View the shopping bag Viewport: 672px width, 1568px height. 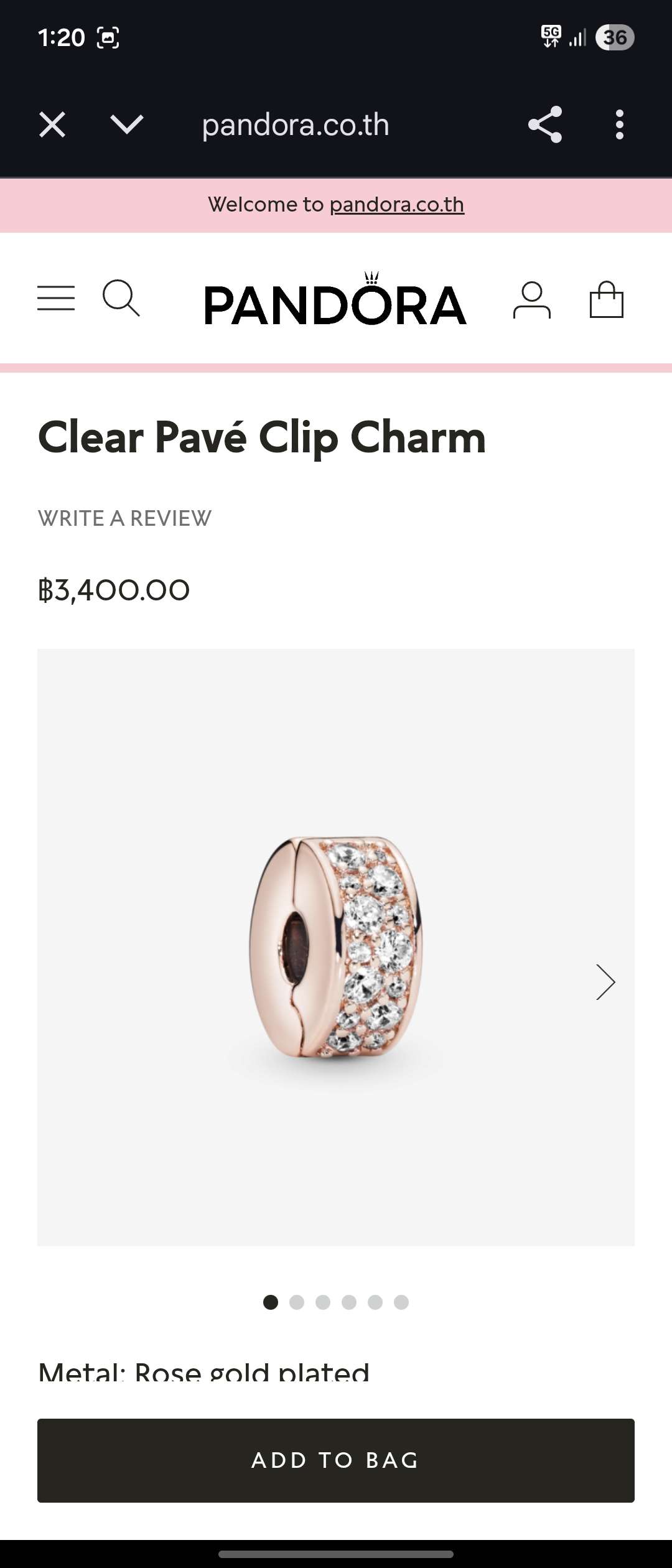click(x=606, y=300)
